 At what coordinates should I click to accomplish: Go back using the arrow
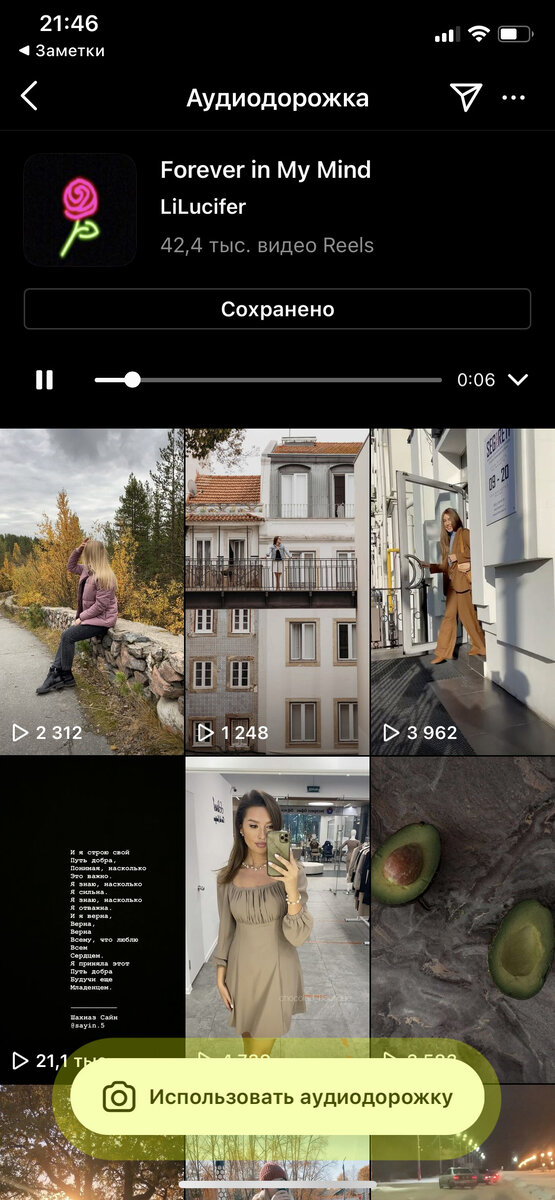pos(29,97)
